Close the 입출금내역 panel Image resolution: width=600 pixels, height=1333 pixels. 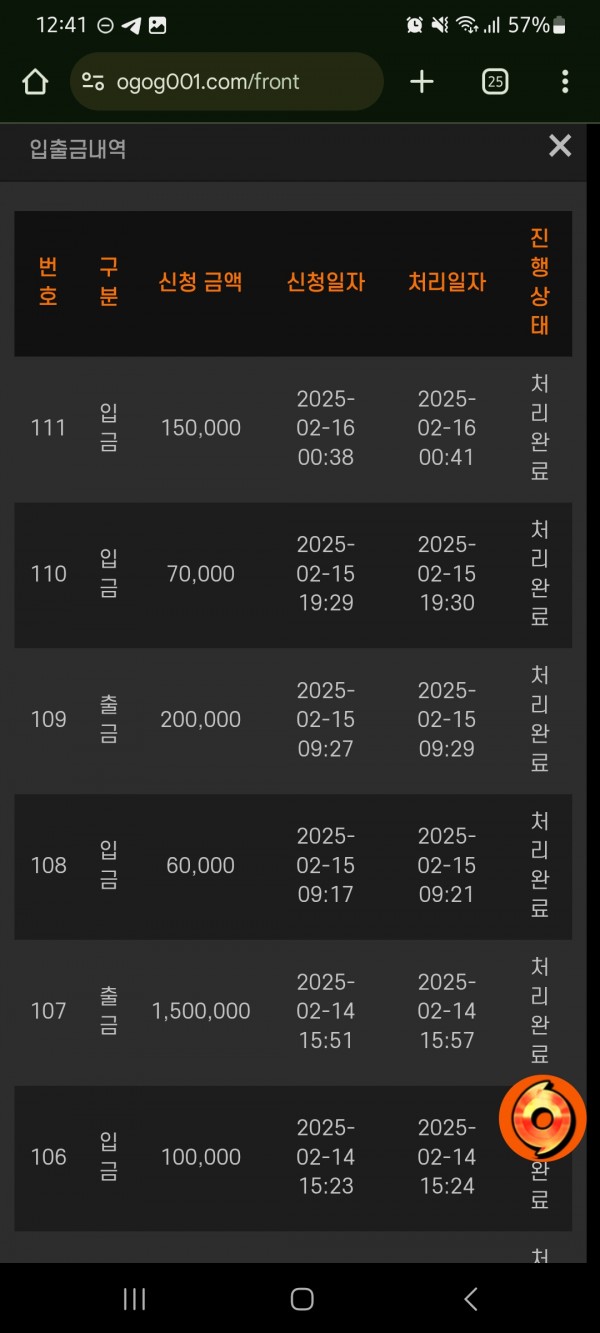tap(560, 146)
